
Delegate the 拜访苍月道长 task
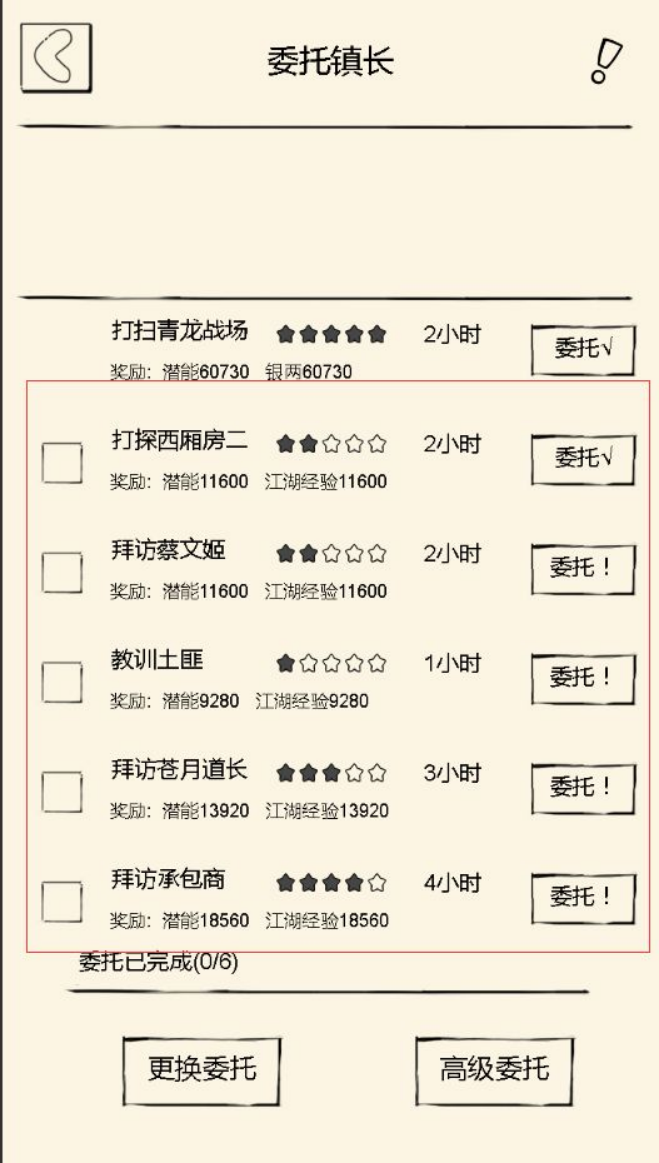(x=583, y=788)
